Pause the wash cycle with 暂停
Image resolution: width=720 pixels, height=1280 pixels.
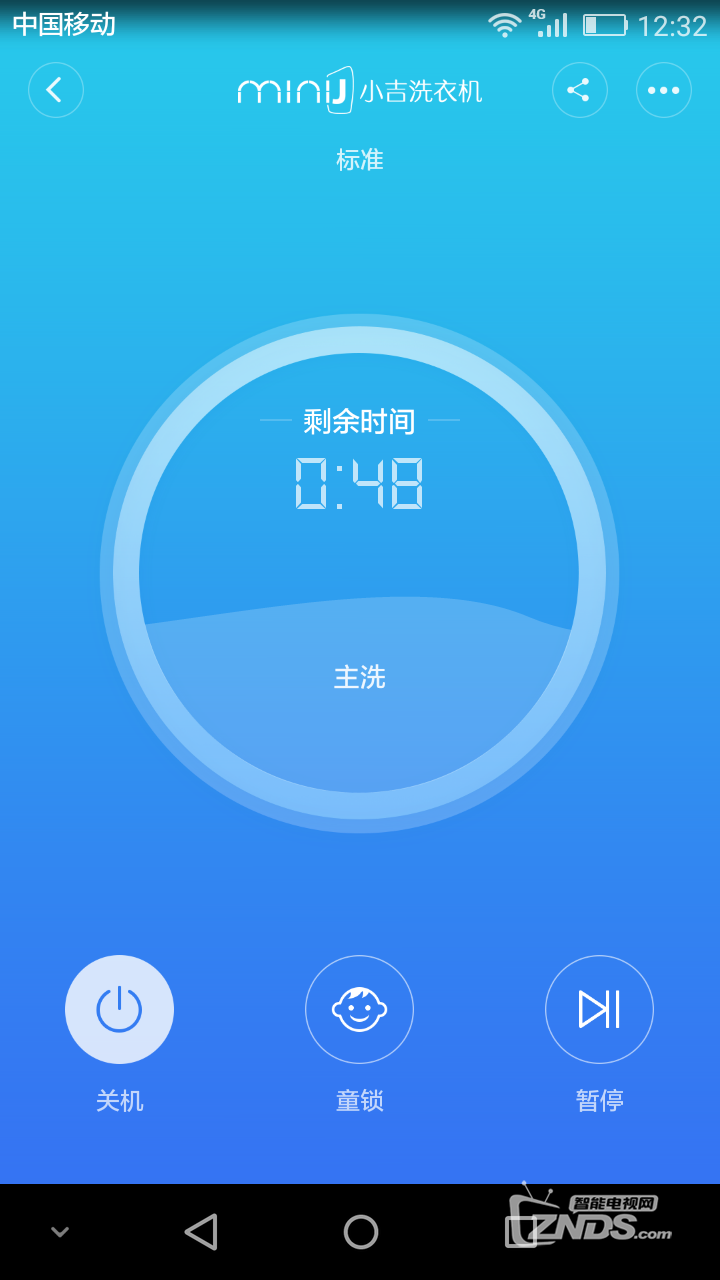[599, 1009]
